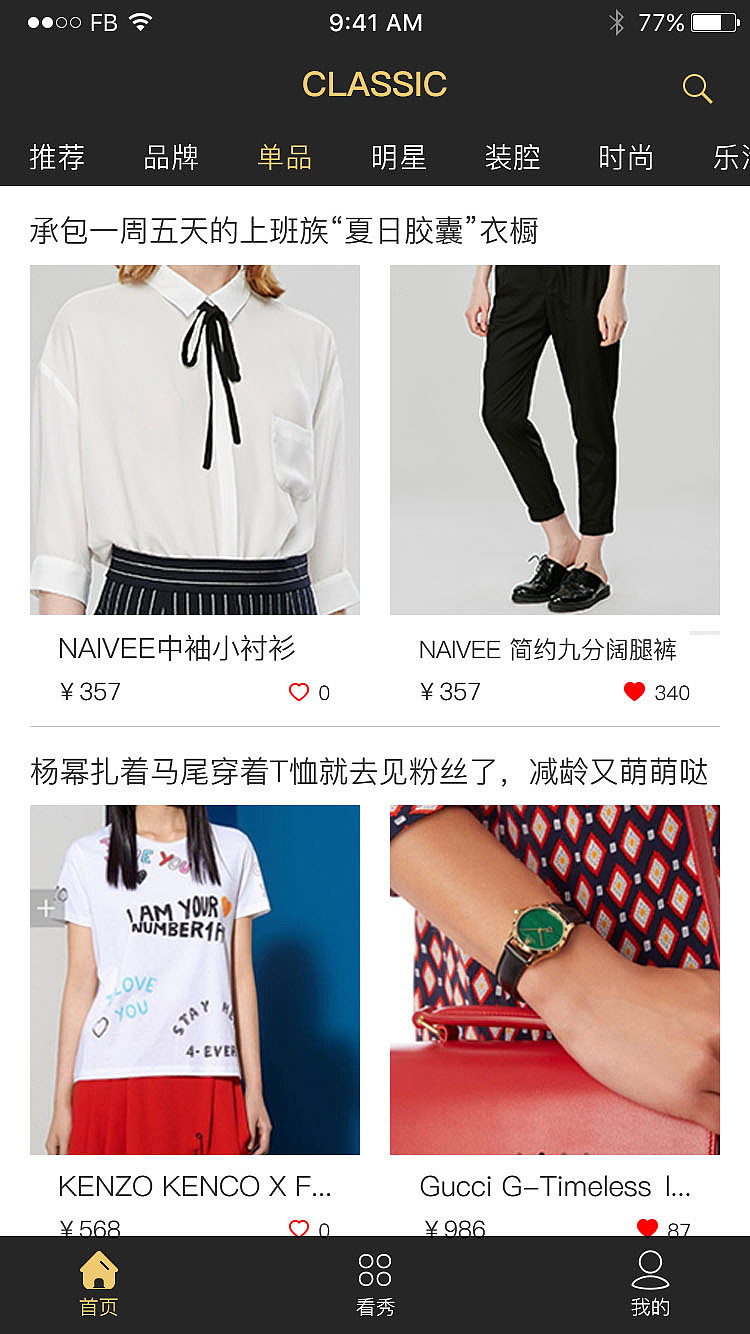Unlike the NAIVEE 简约九分阔腿裤 item
750x1334 pixels.
click(634, 692)
